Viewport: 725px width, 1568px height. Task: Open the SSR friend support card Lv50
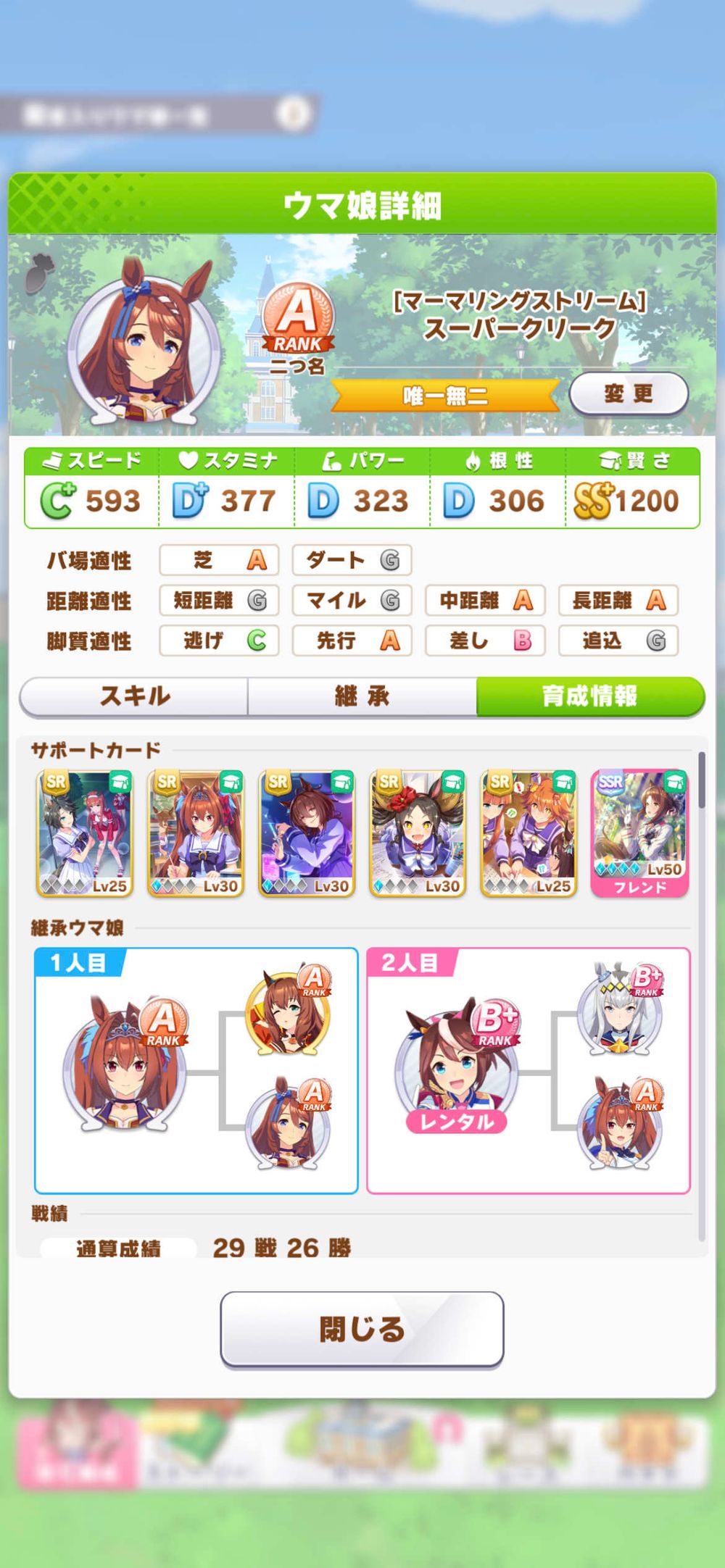(x=639, y=833)
